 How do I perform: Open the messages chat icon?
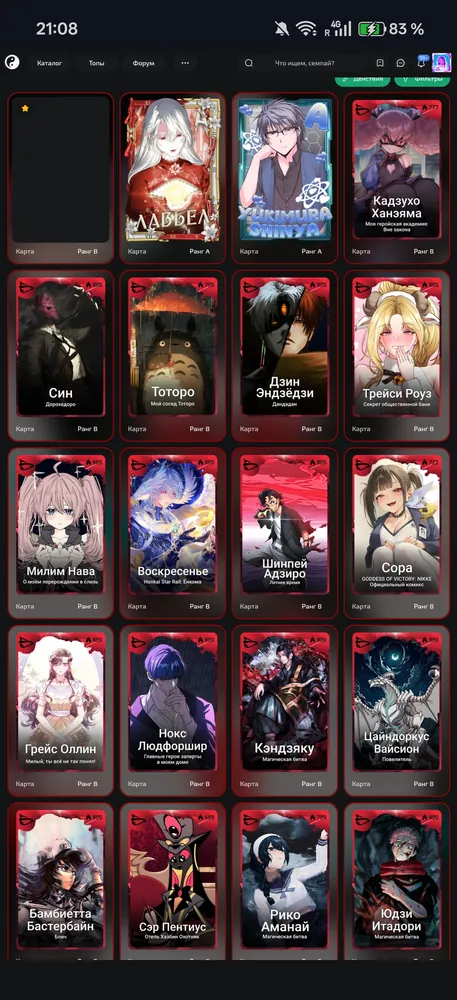[x=400, y=63]
